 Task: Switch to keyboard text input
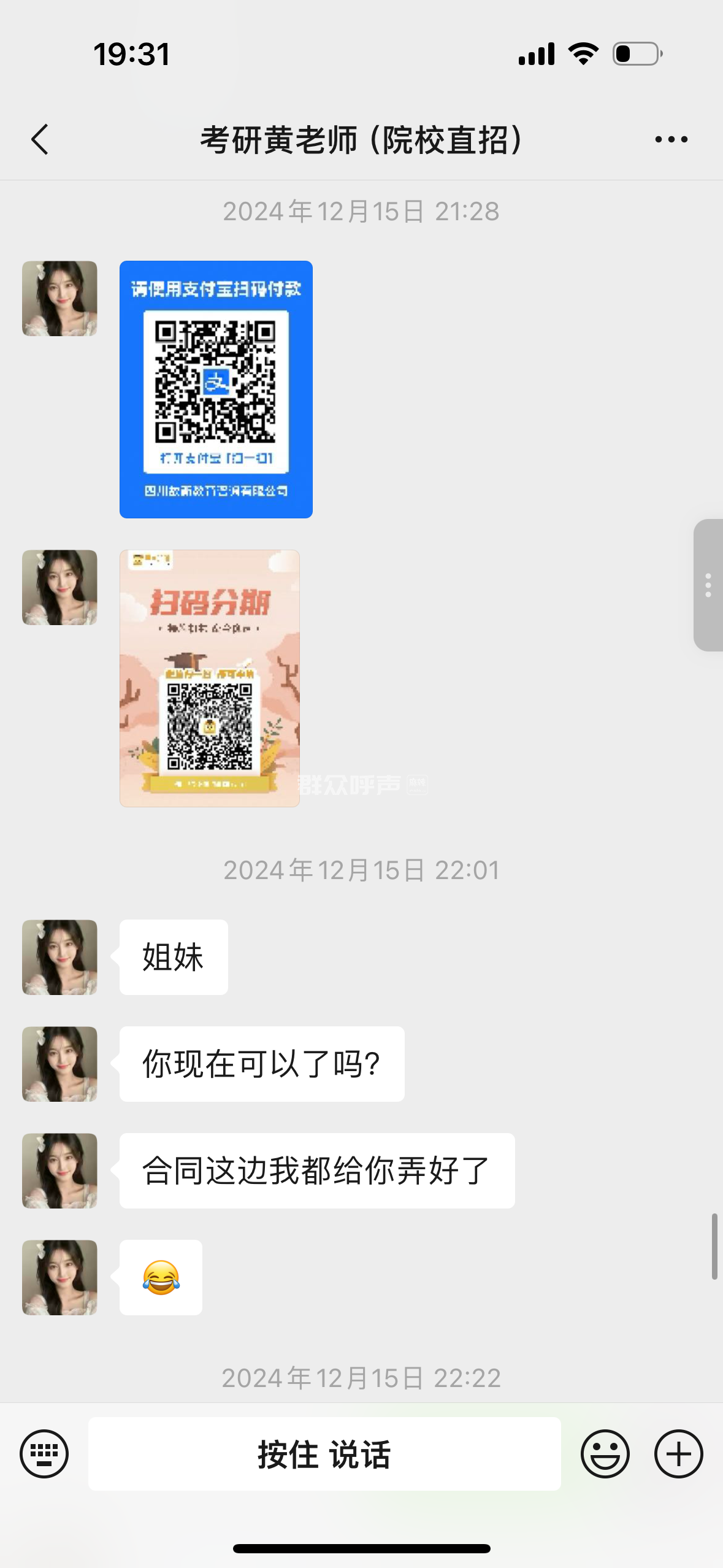[44, 1453]
